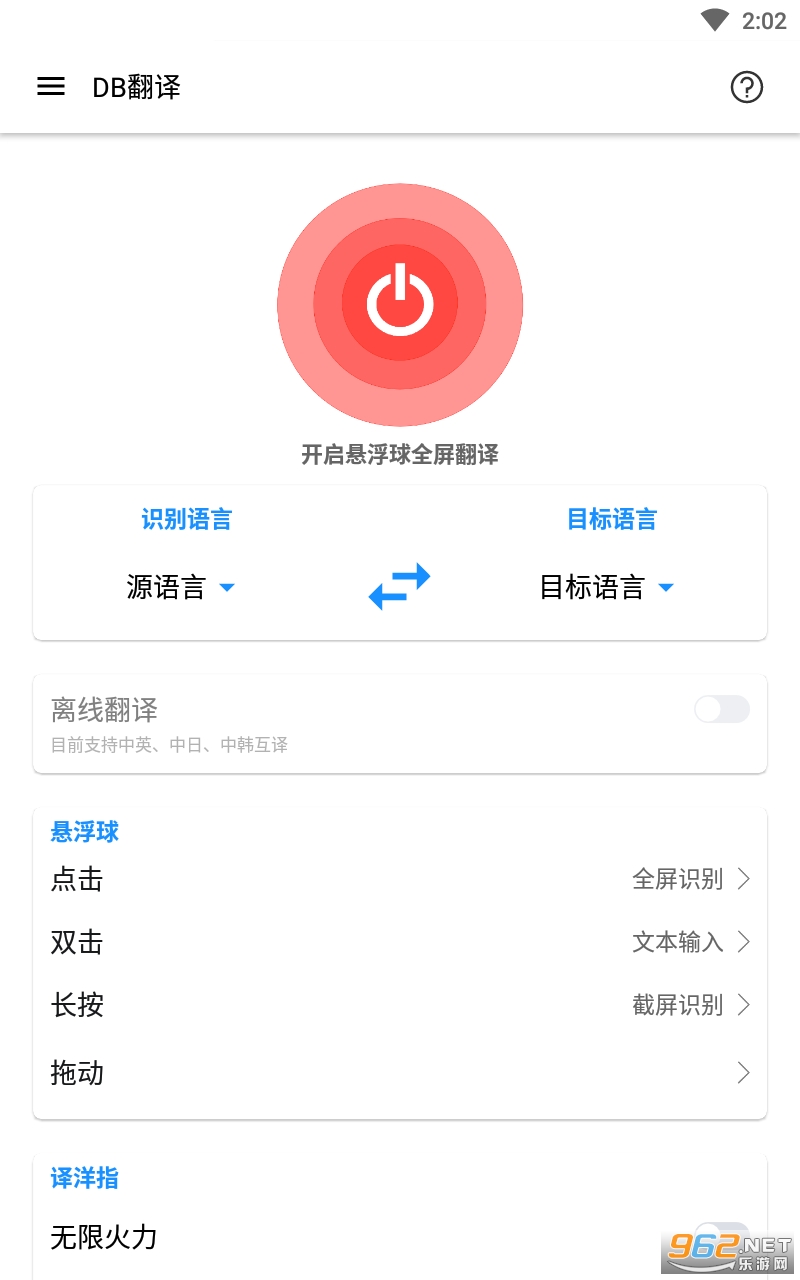Viewport: 800px width, 1280px height.
Task: Open the 拖动 setting row
Action: point(400,1073)
